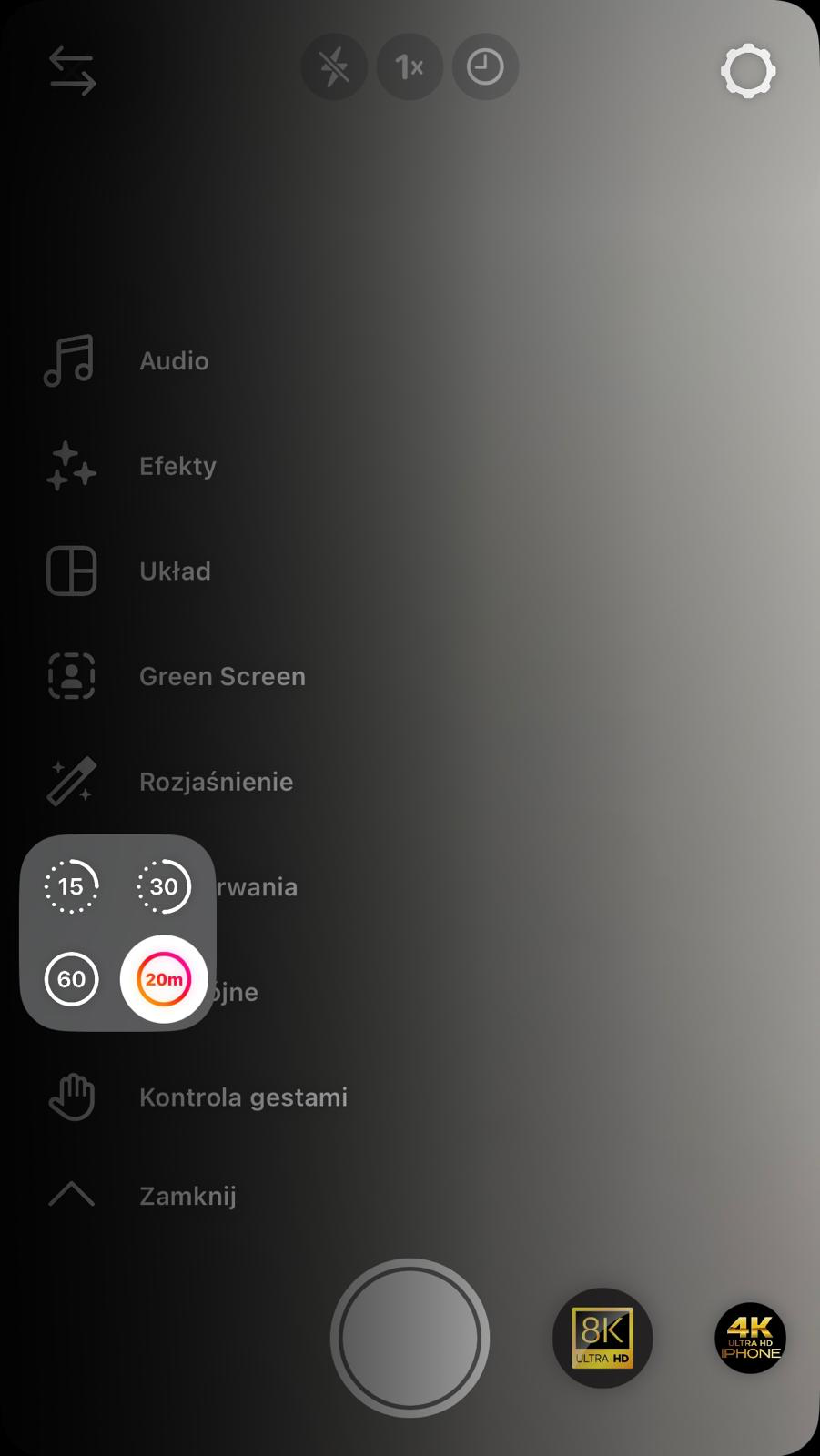Toggle the flash icon
This screenshot has width=820, height=1456.
point(334,67)
